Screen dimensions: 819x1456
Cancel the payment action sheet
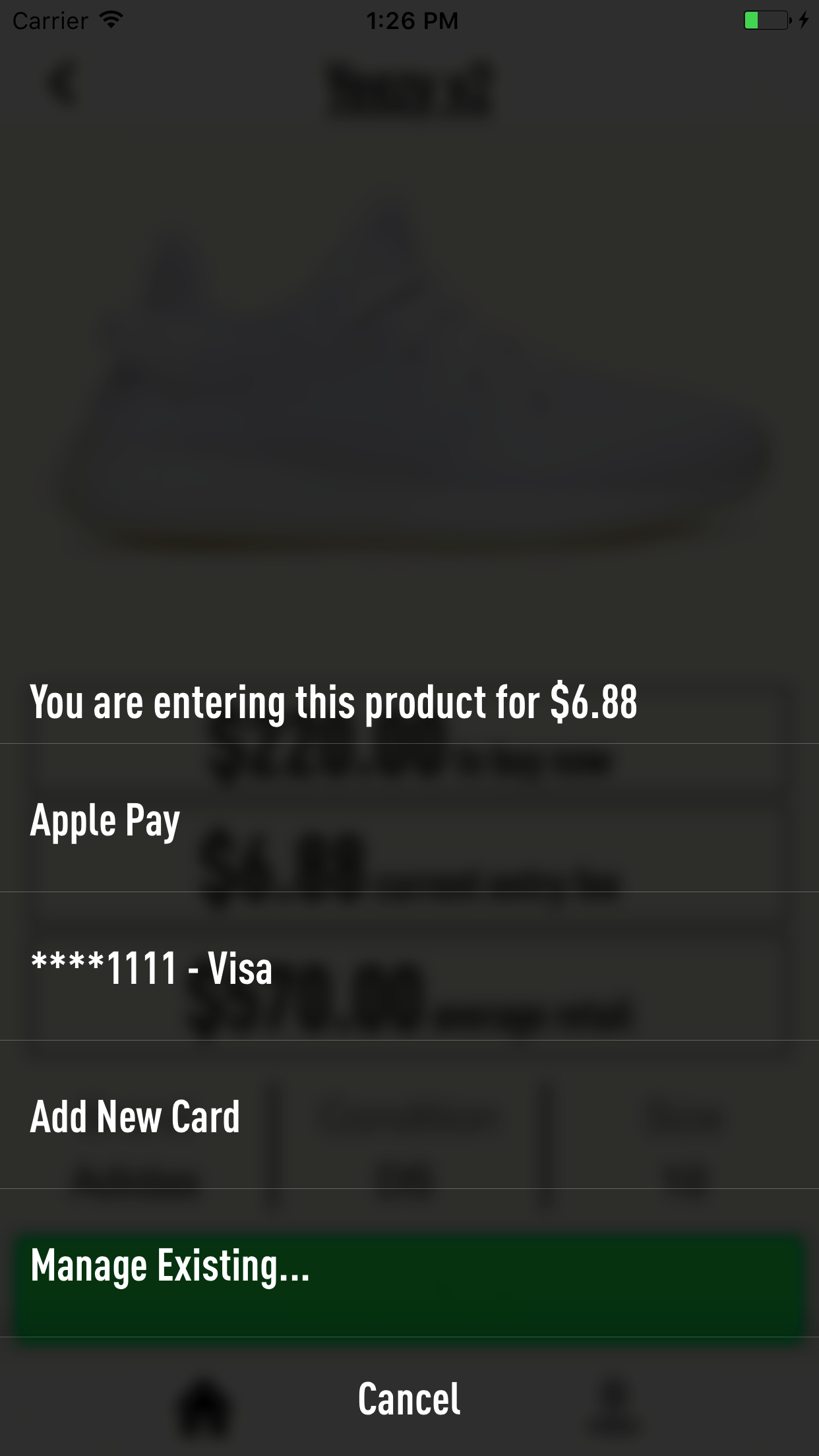click(409, 1397)
